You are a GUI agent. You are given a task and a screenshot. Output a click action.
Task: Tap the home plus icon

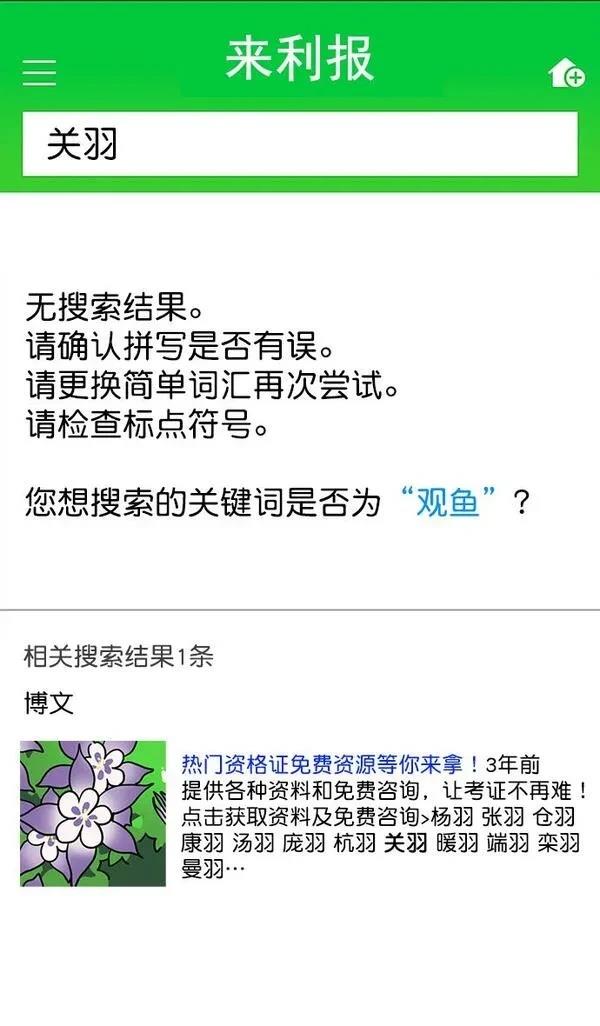[566, 73]
